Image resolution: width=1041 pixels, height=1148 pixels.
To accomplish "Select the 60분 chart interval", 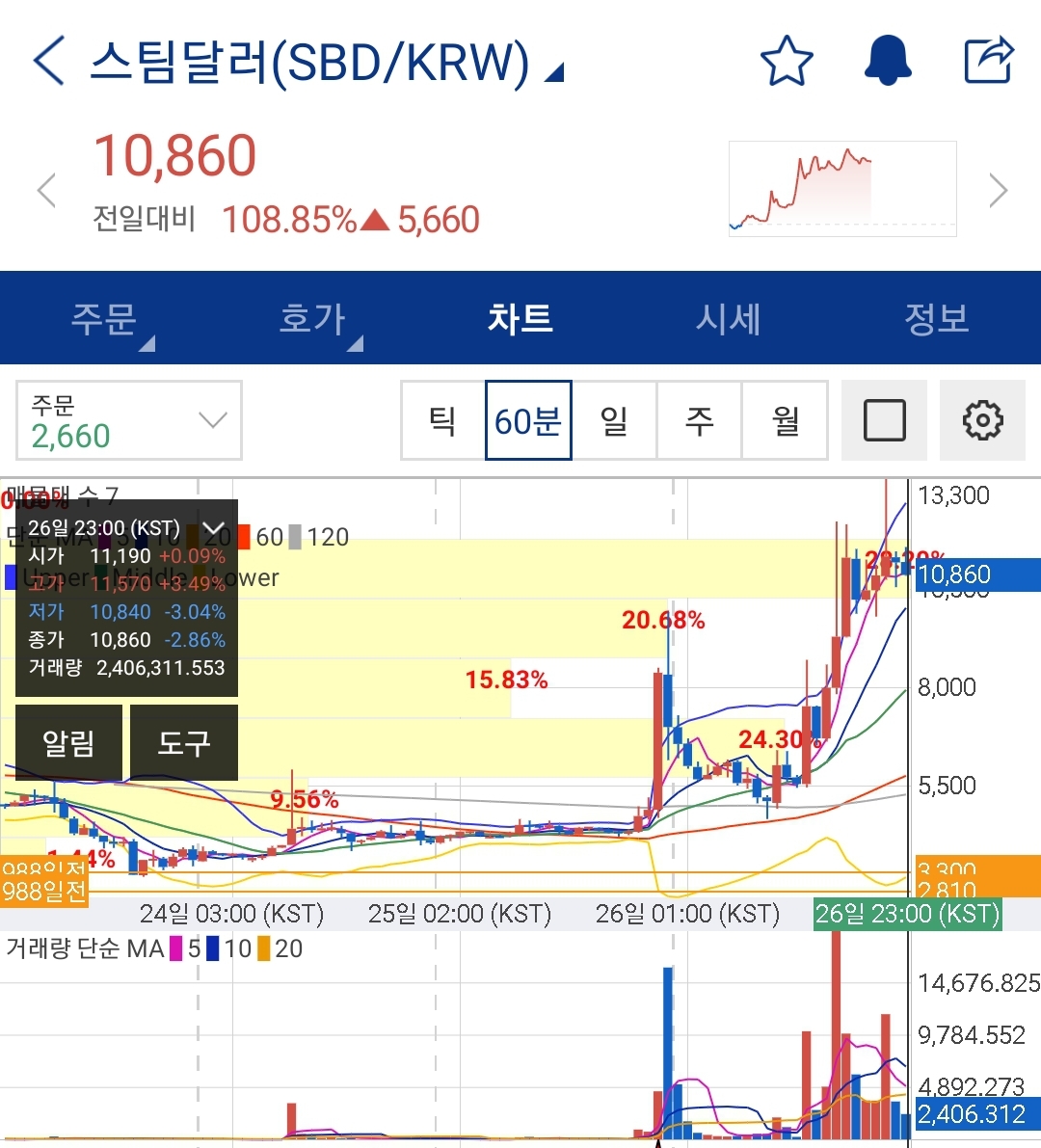I will (528, 420).
